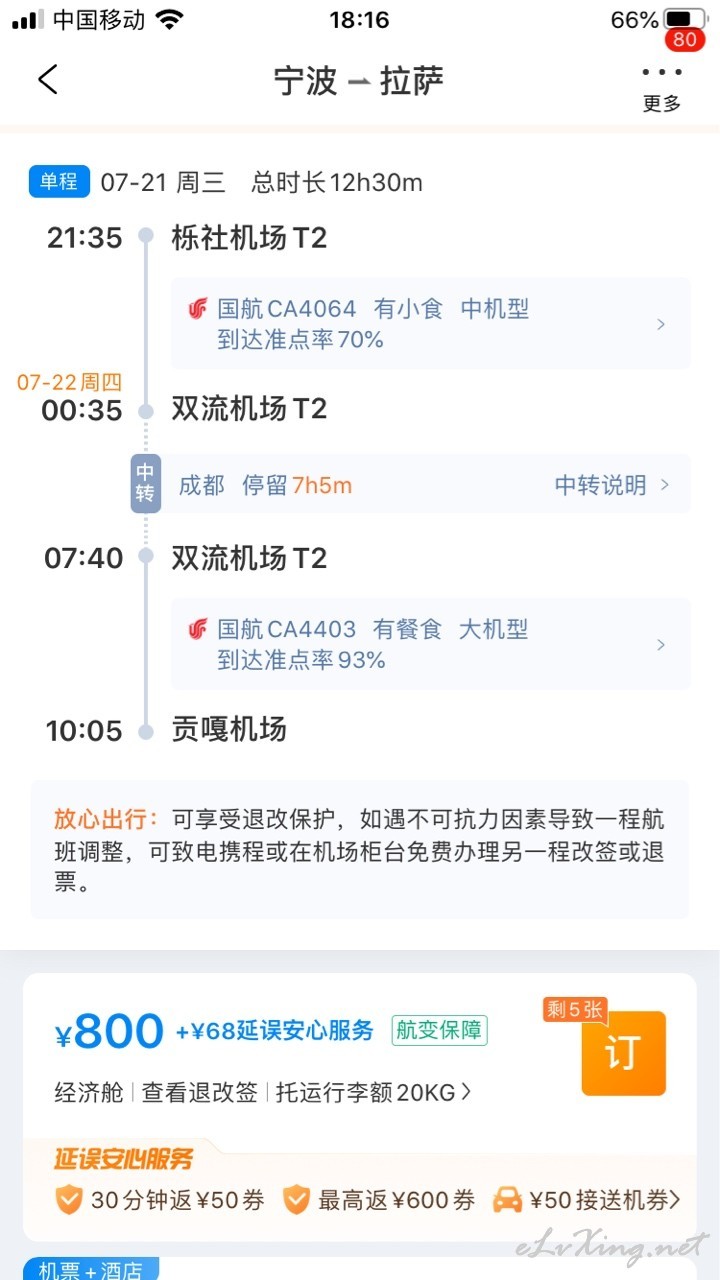Open flight details for 国航CA4403

click(430, 644)
